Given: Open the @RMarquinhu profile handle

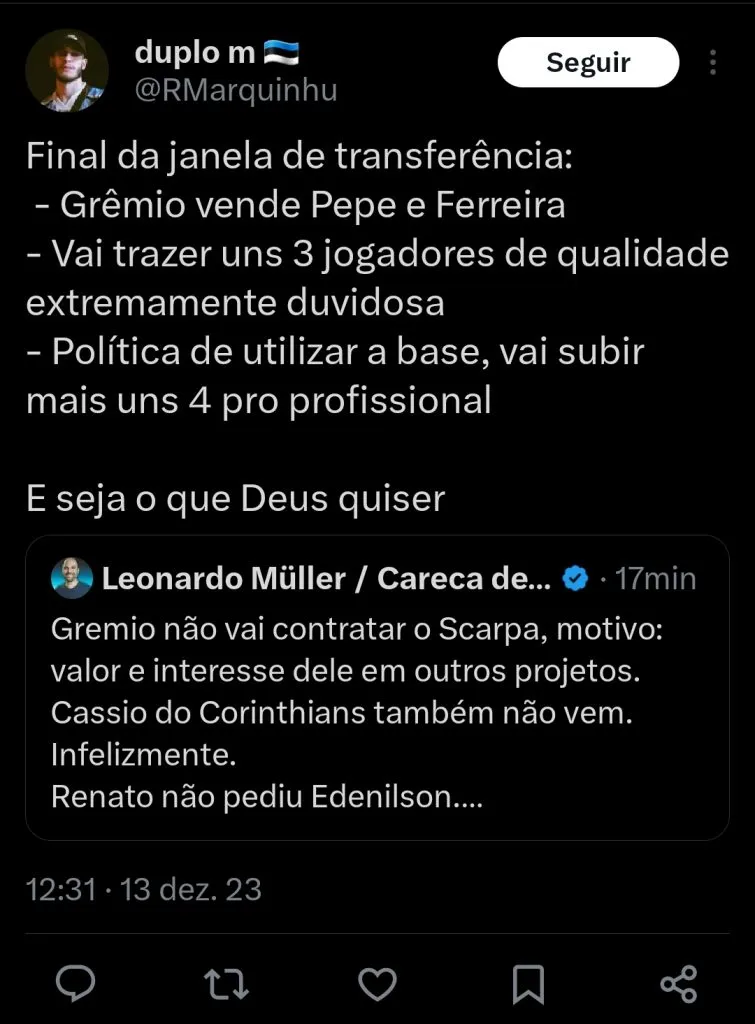Looking at the screenshot, I should (x=236, y=91).
